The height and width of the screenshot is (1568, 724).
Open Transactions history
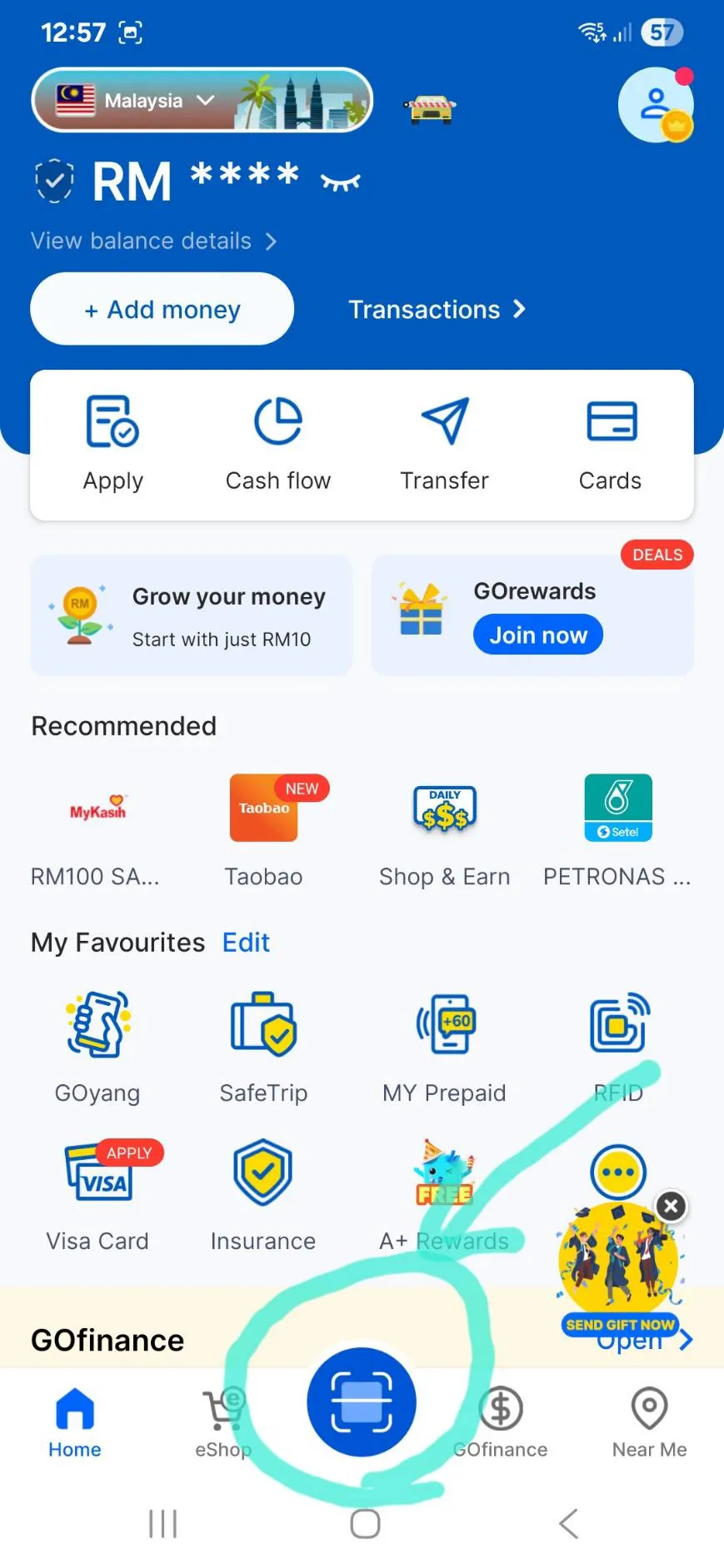click(x=437, y=310)
